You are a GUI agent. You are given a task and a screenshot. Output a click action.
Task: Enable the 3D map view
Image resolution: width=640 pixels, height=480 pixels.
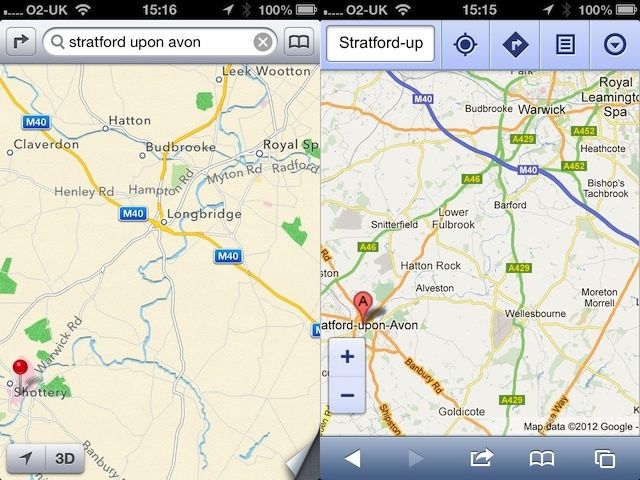coord(64,459)
